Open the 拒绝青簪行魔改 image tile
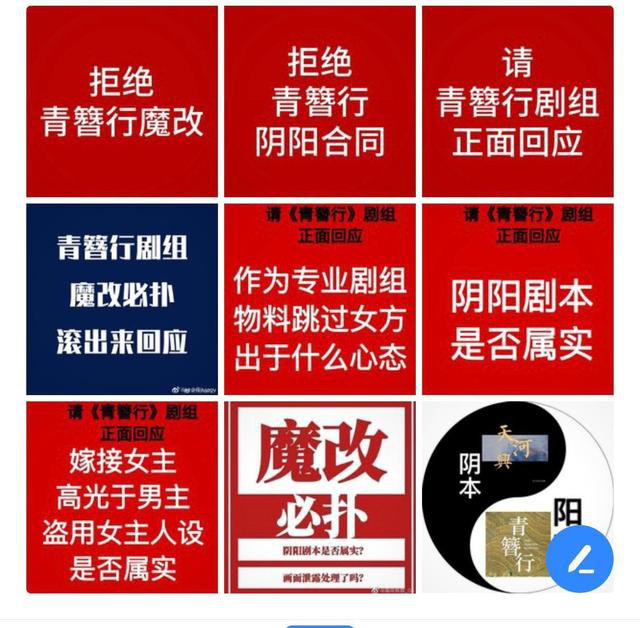The image size is (640, 628). (122, 101)
